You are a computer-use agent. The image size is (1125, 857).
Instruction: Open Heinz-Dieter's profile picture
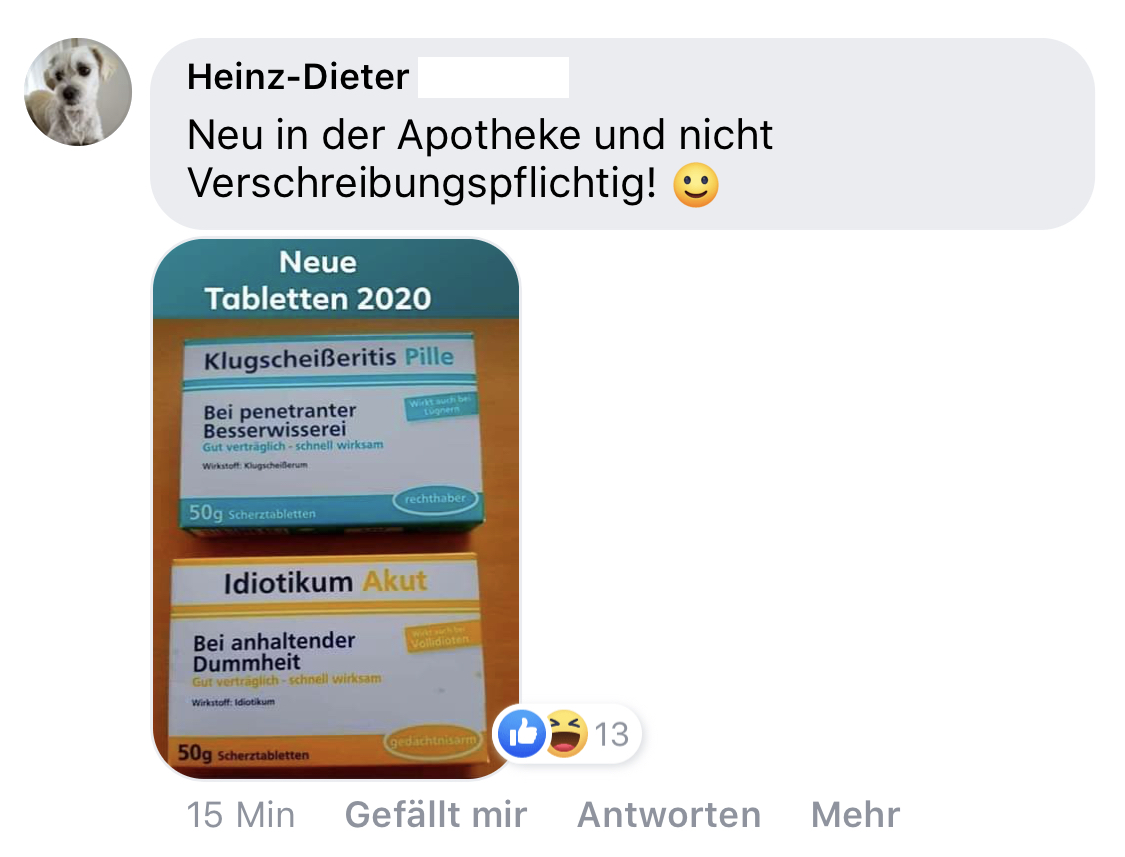(x=78, y=92)
